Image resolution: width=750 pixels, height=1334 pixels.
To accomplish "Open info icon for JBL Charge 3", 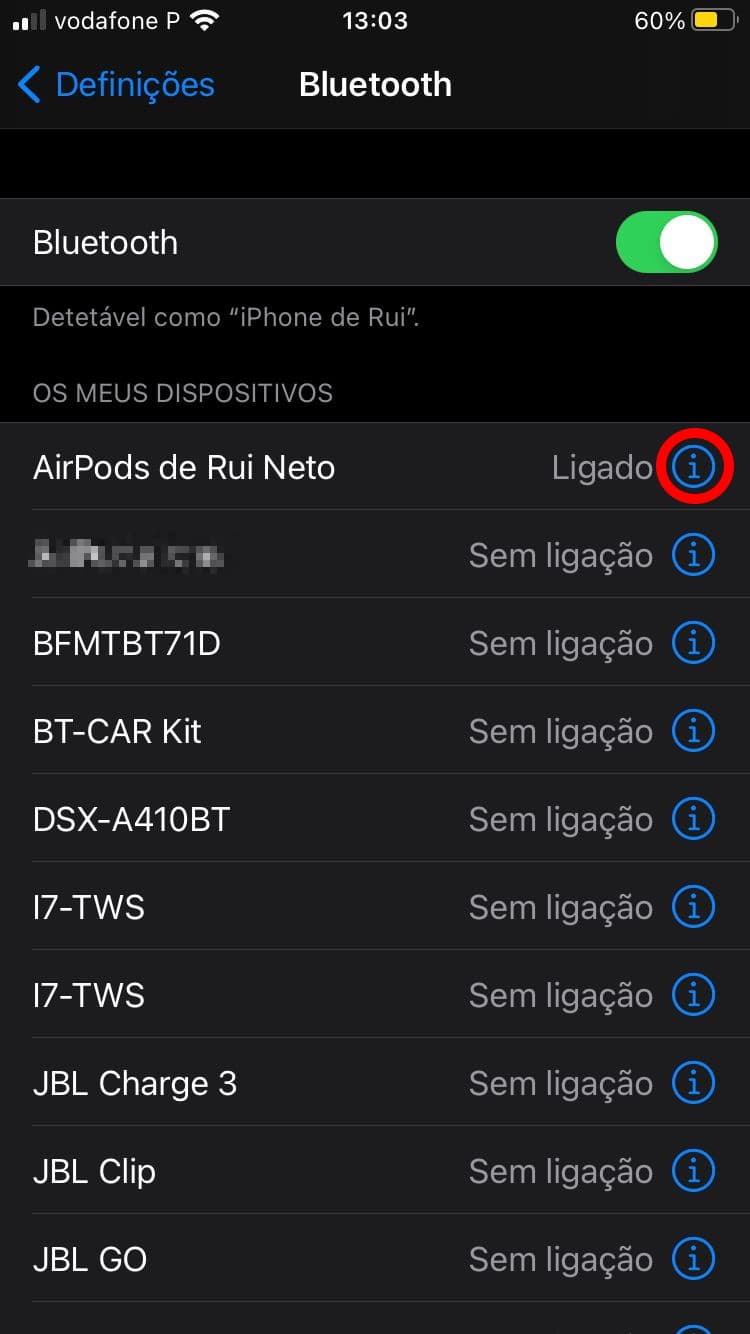I will pos(694,1083).
